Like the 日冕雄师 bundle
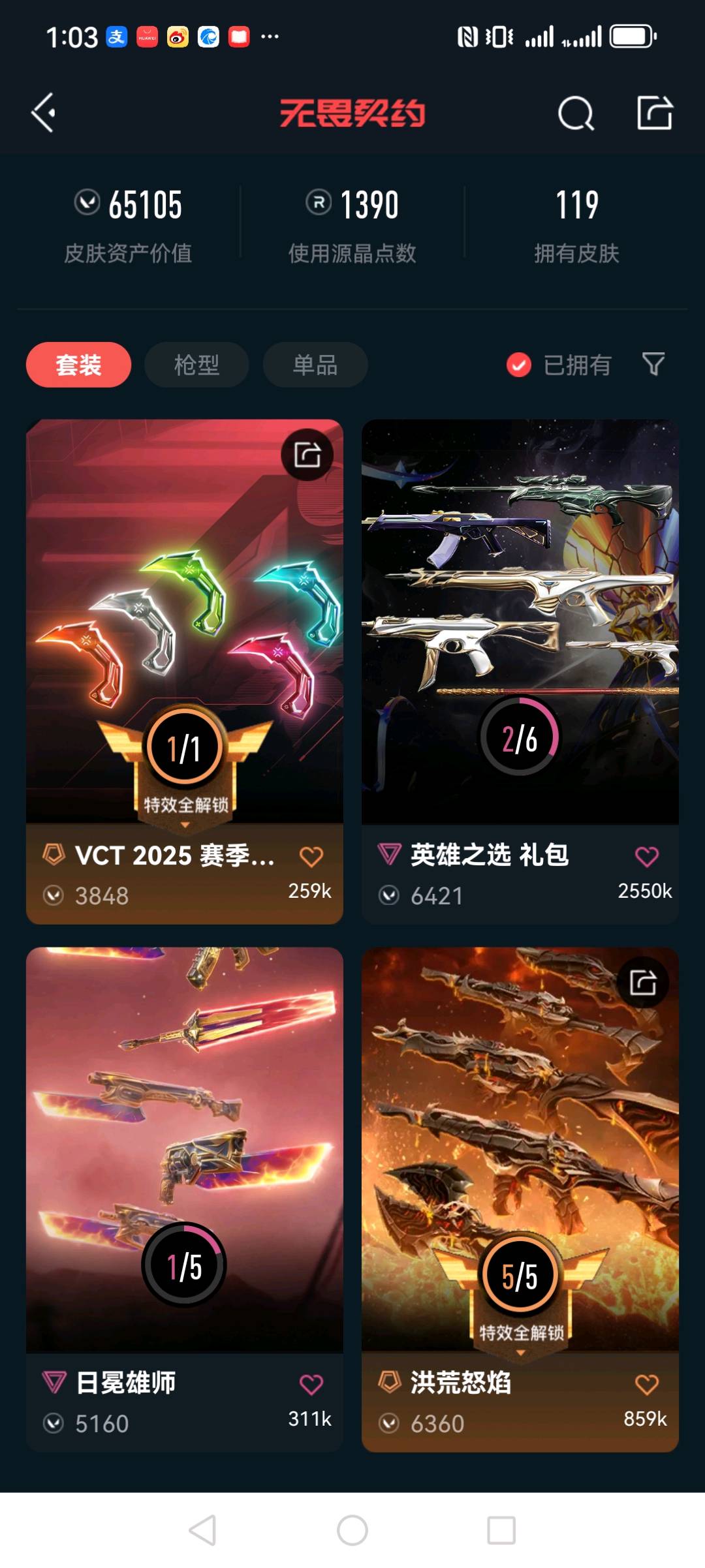 click(311, 1384)
